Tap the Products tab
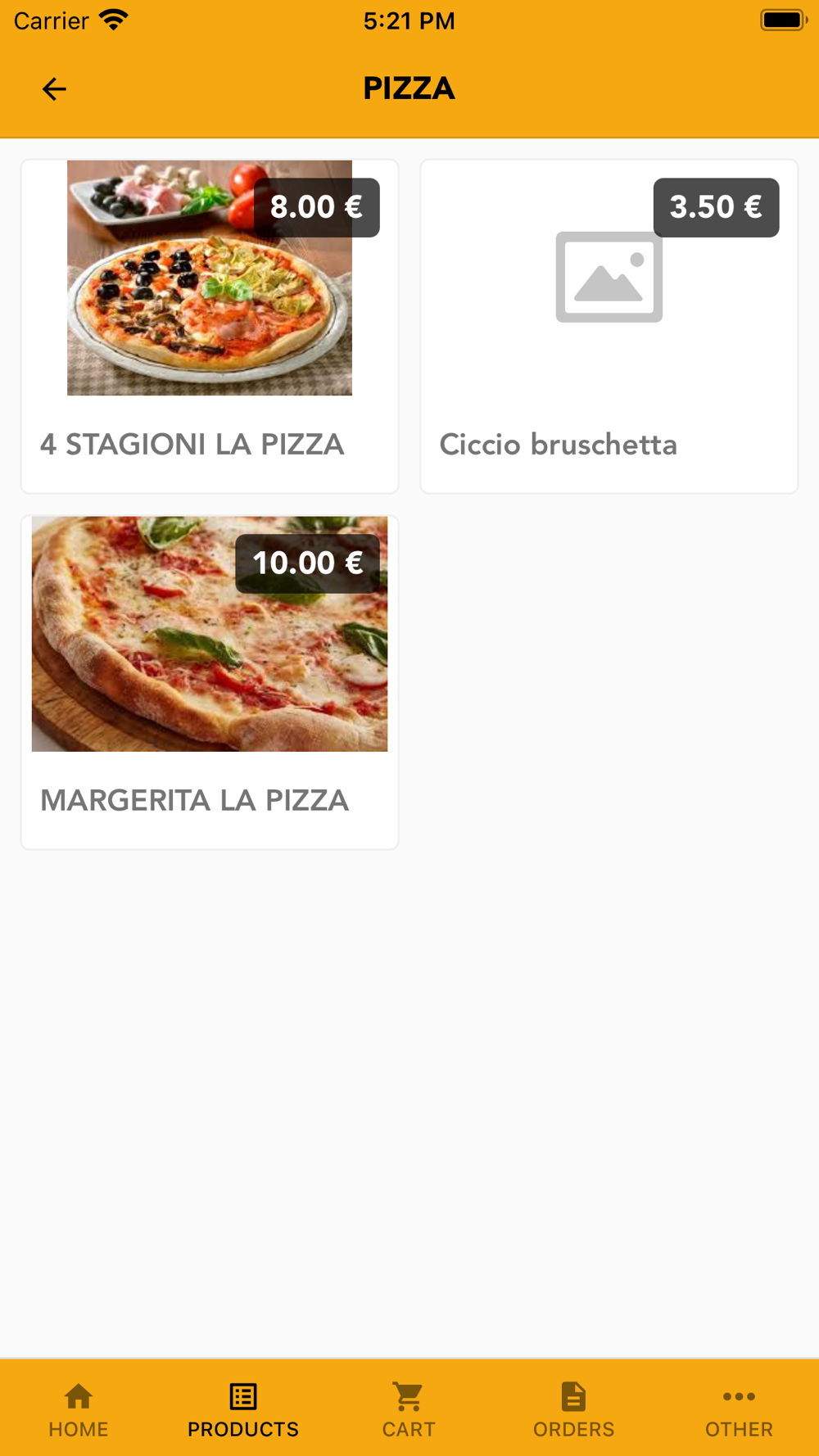Viewport: 819px width, 1456px height. coord(243,1409)
